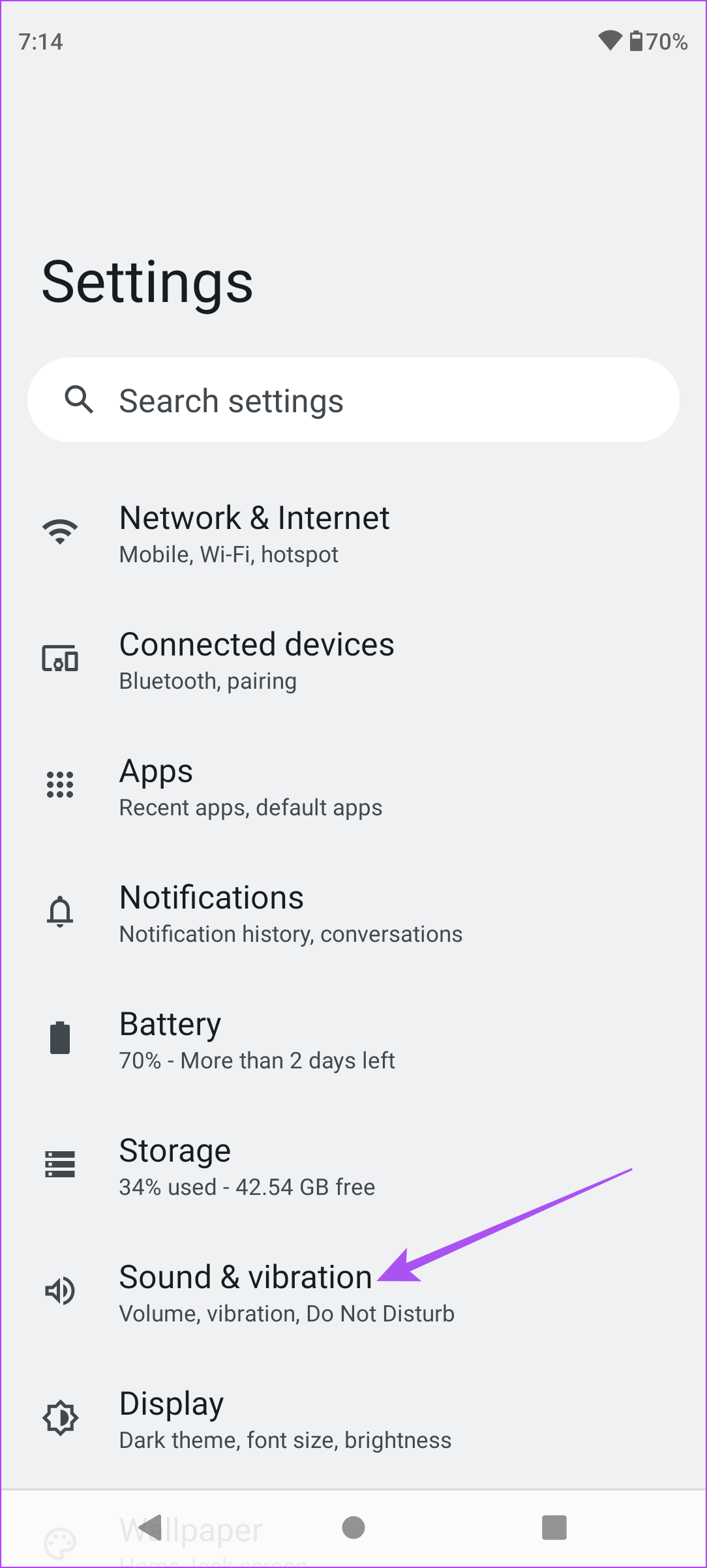707x1568 pixels.
Task: Click the Battery icon in the list
Action: click(x=59, y=1037)
